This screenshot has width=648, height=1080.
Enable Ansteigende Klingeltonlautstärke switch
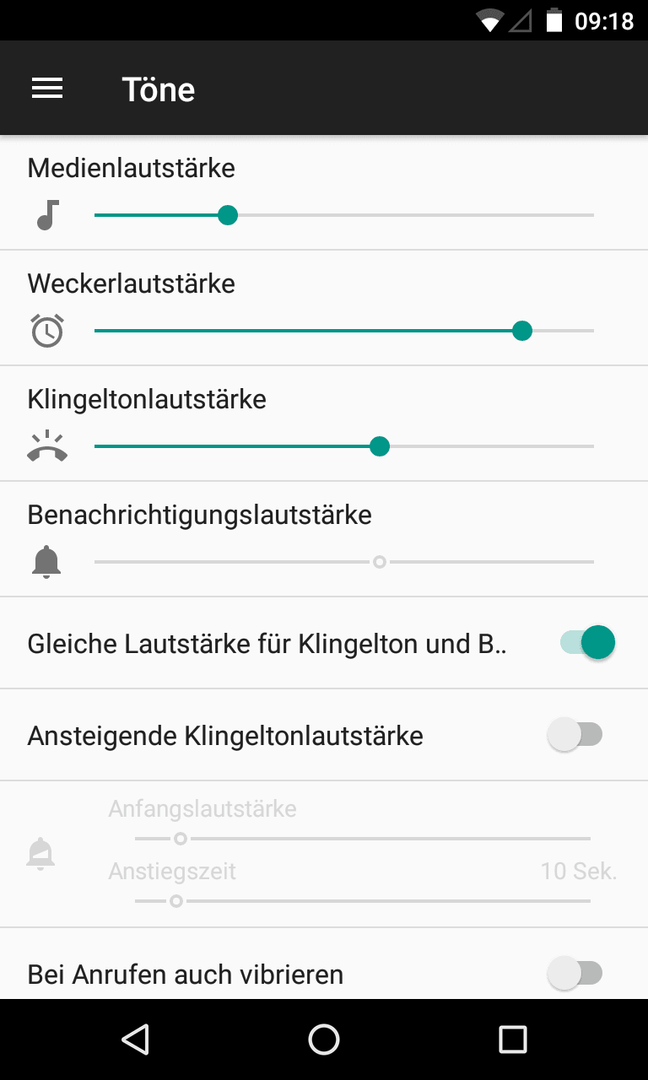[x=575, y=735]
